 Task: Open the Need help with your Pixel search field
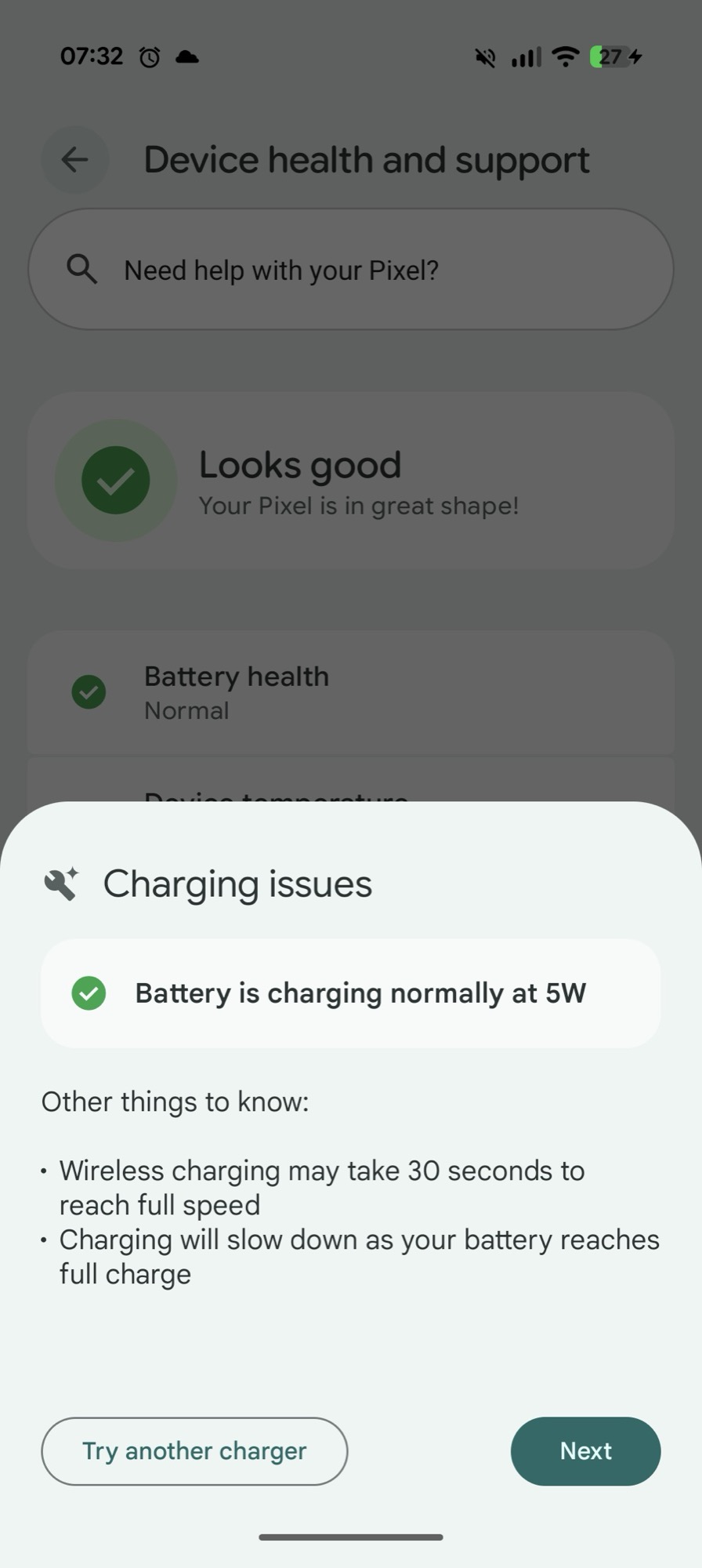pos(349,269)
